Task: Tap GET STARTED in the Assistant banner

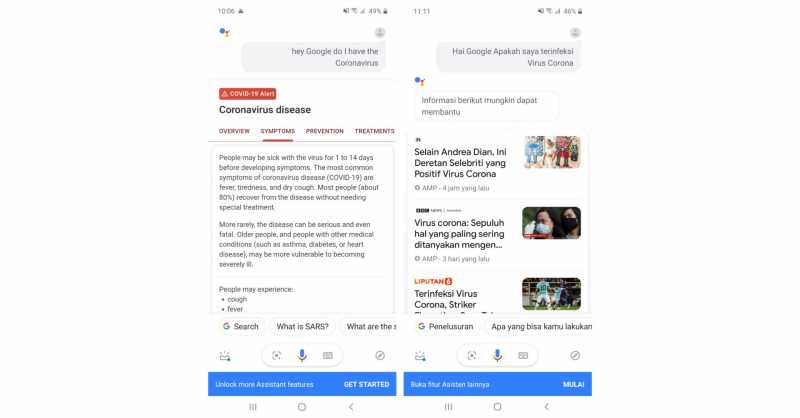Action: 366,384
